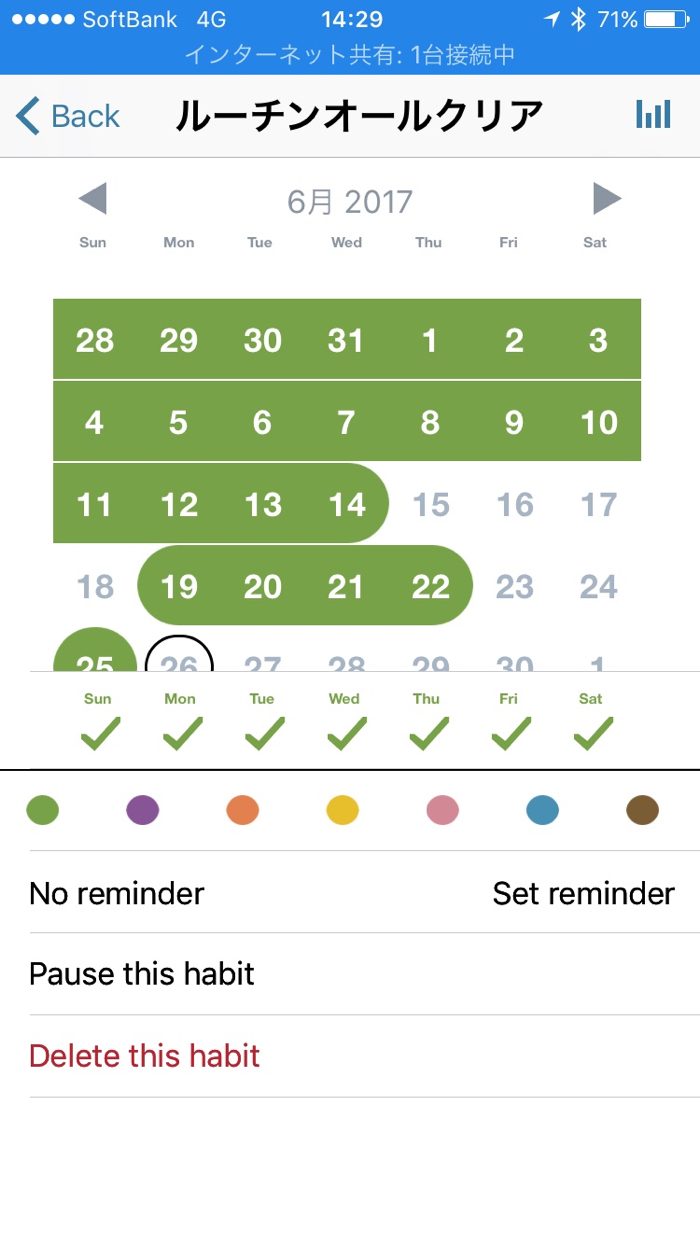Tap the 22nd on the calendar
This screenshot has height=1245, width=700.
pyautogui.click(x=430, y=586)
